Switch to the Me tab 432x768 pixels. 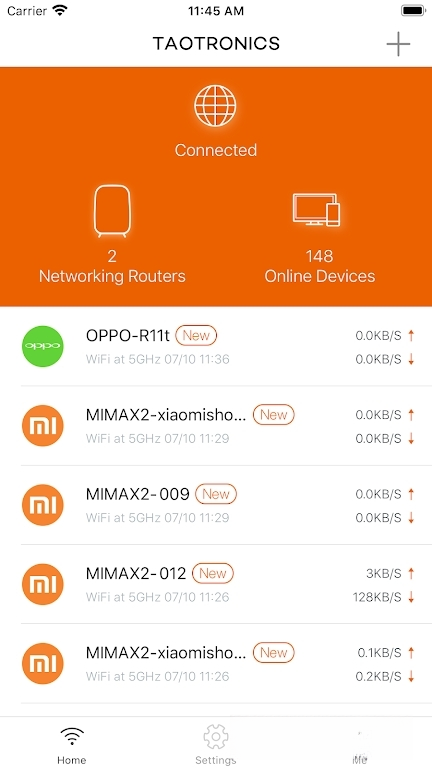(x=360, y=744)
